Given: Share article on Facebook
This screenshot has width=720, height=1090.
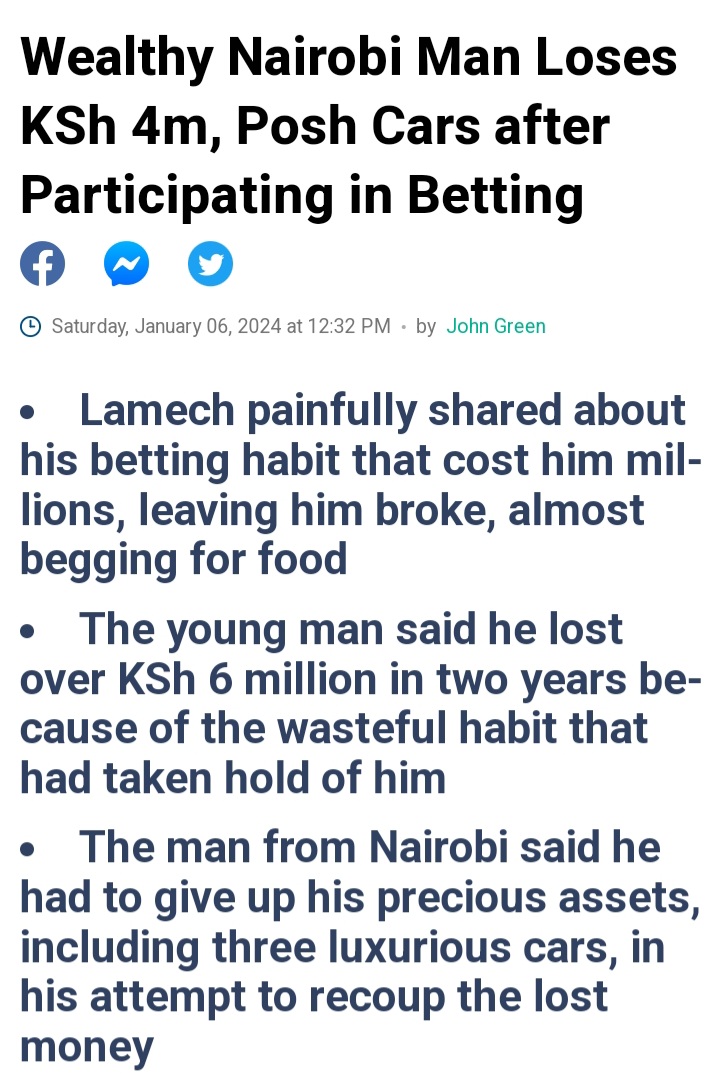Looking at the screenshot, I should click(43, 264).
